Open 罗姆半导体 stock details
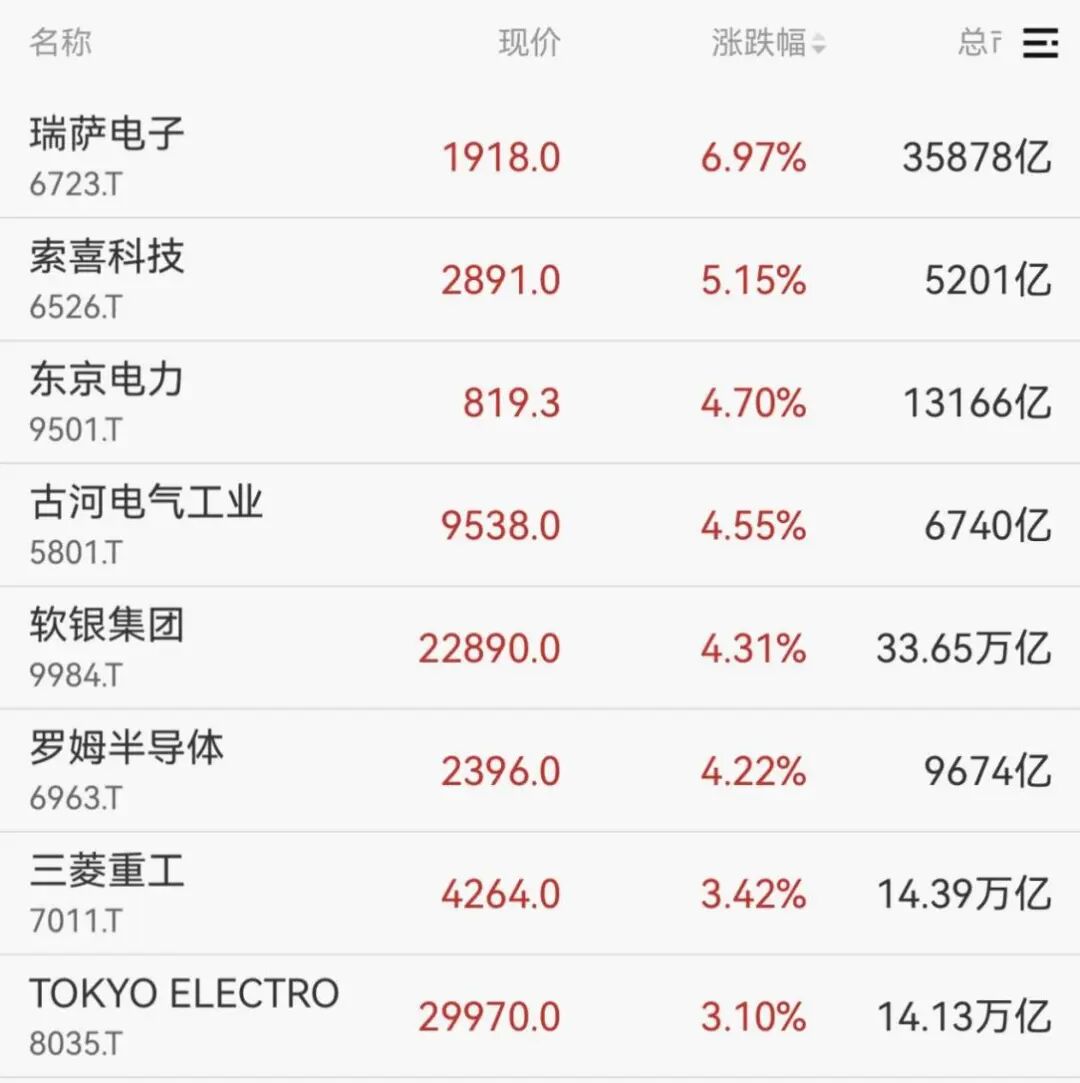 click(126, 750)
